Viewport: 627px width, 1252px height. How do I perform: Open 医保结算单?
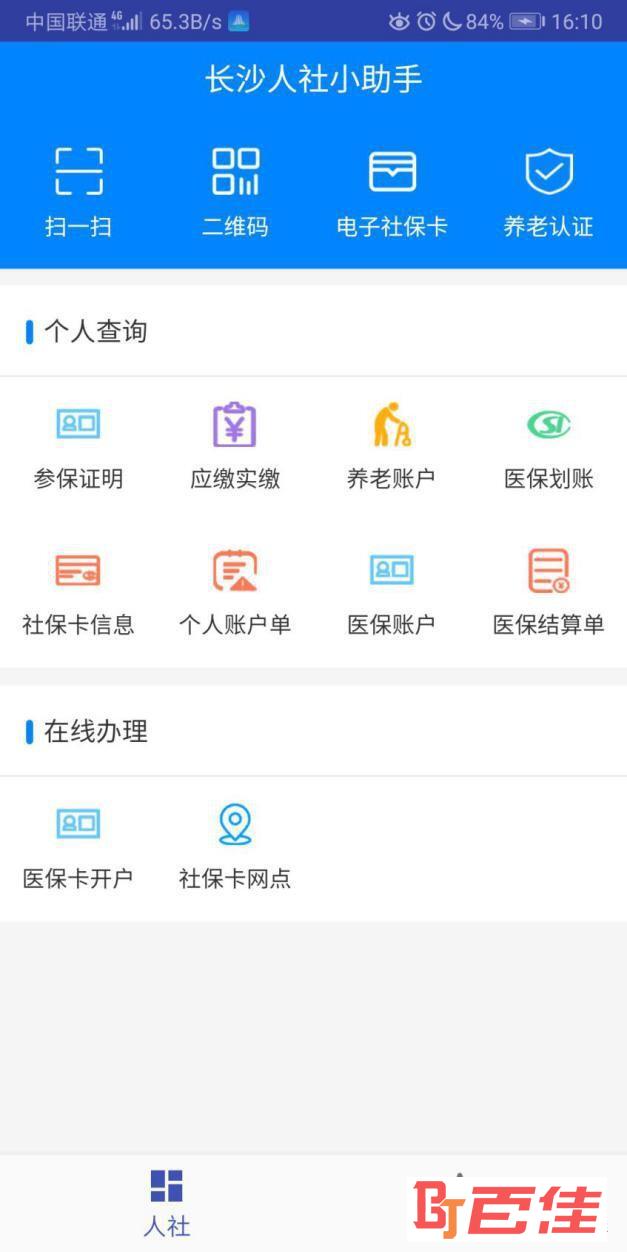tap(548, 592)
